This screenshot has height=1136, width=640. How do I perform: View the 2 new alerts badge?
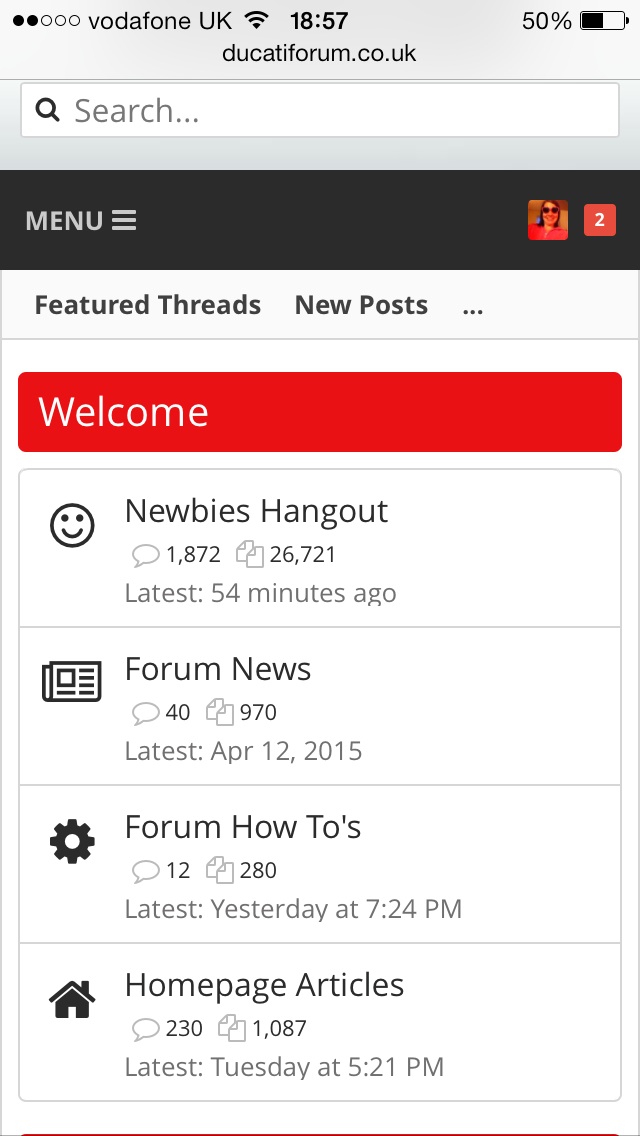tap(599, 220)
